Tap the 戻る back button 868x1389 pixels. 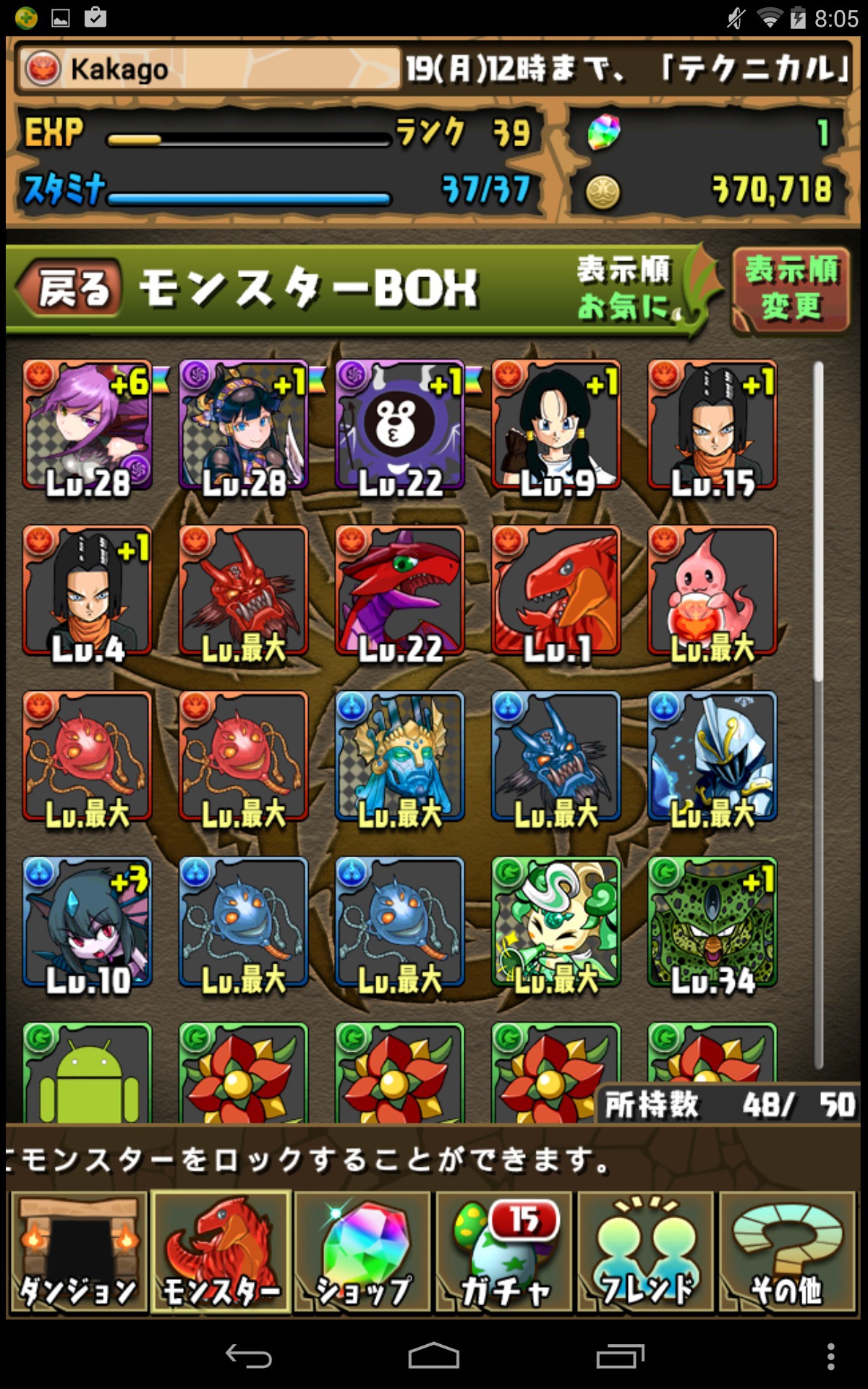[x=70, y=288]
